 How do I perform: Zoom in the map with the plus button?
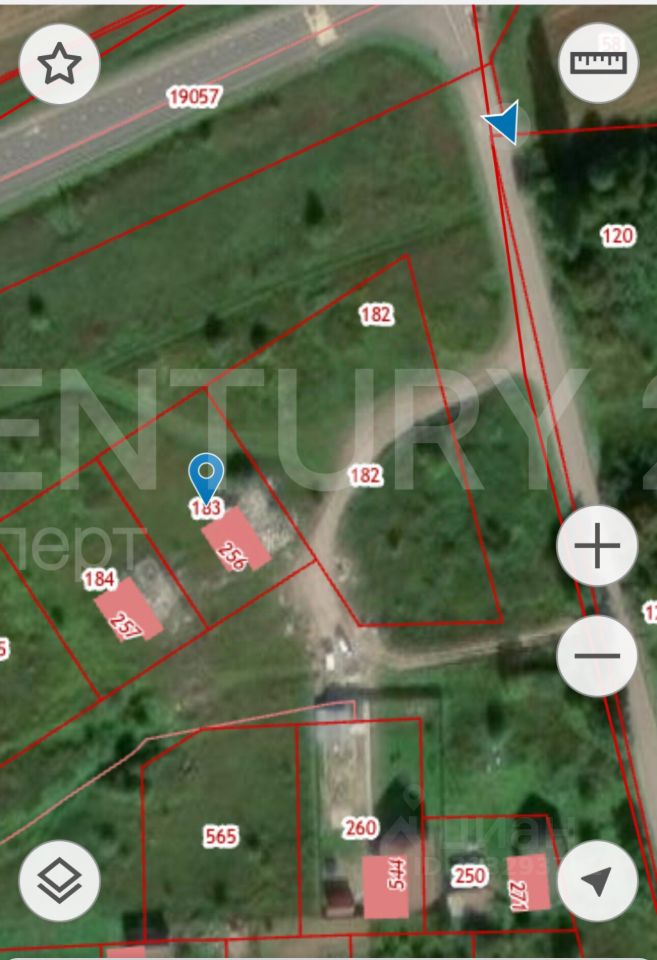click(597, 547)
